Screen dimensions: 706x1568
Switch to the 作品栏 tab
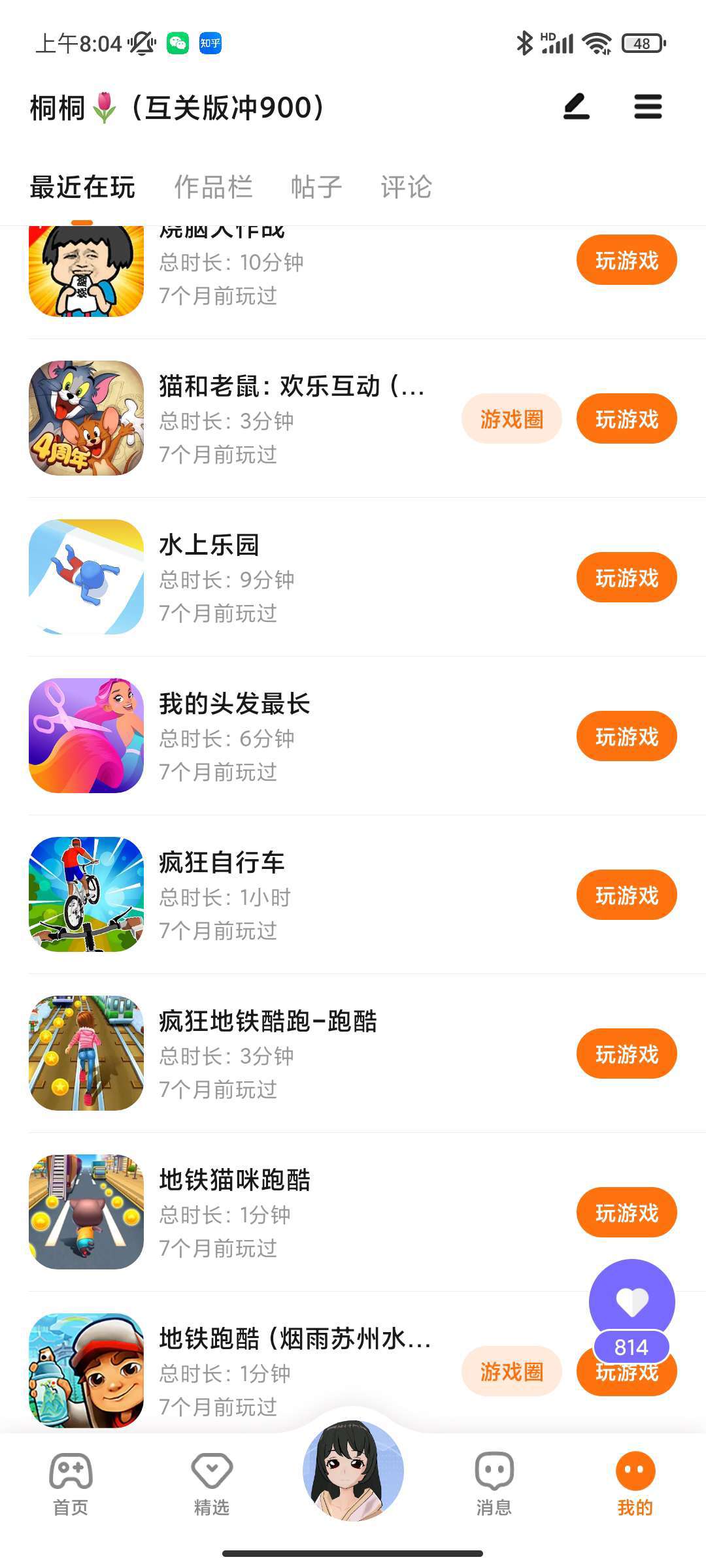(x=213, y=188)
